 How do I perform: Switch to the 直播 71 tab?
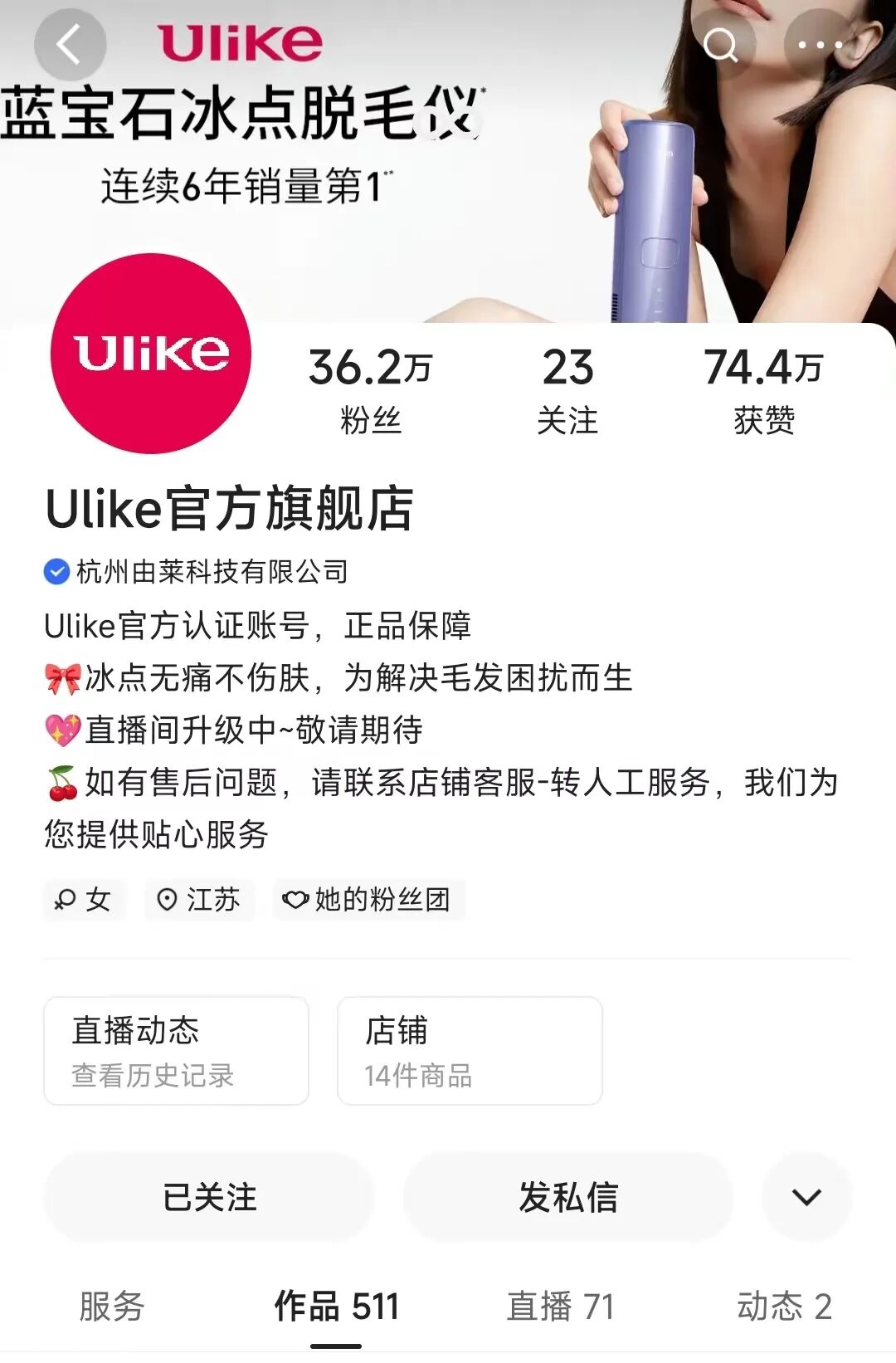pos(561,1307)
